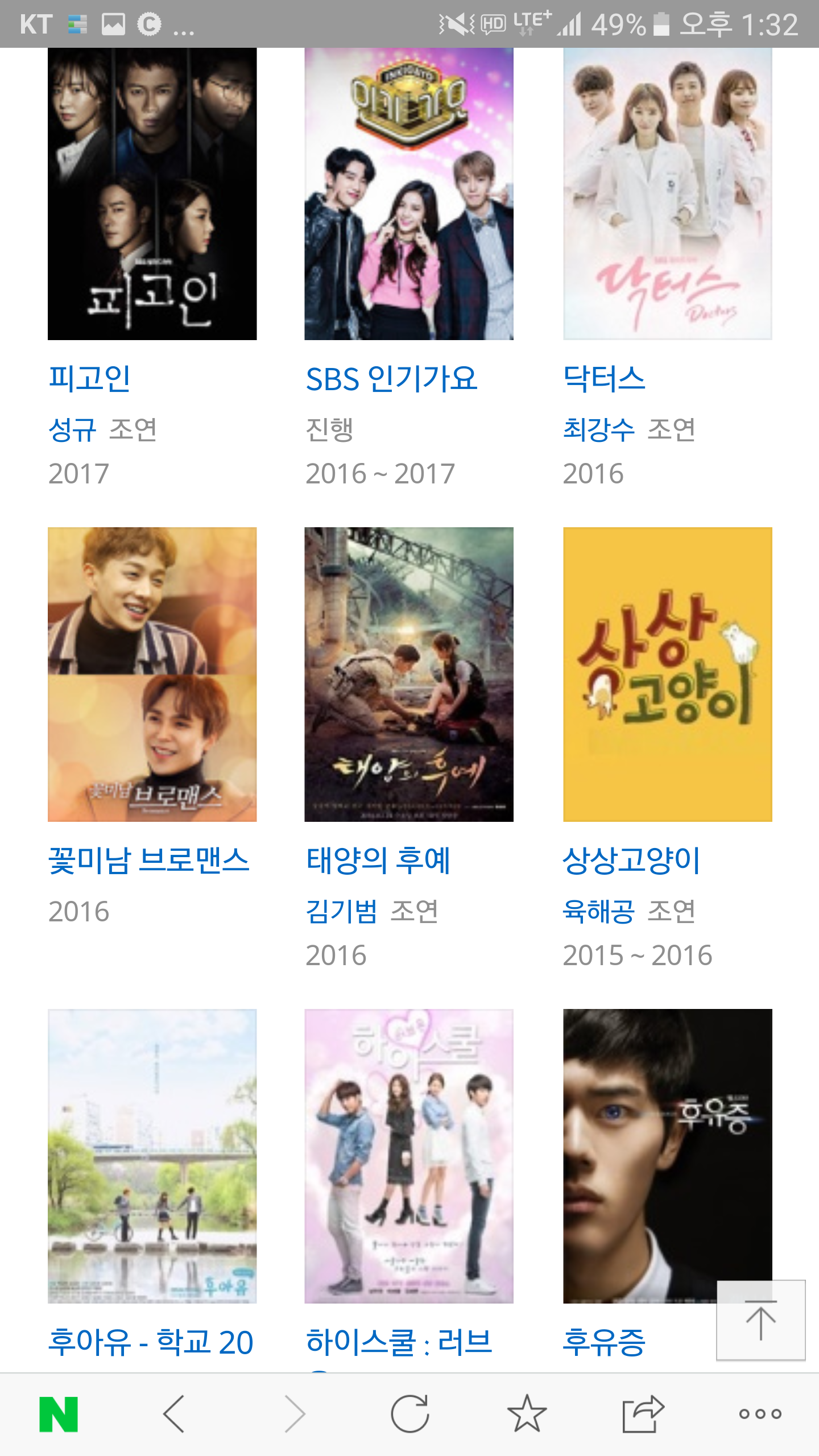Open the 닥터스 poster tile

pos(667,193)
